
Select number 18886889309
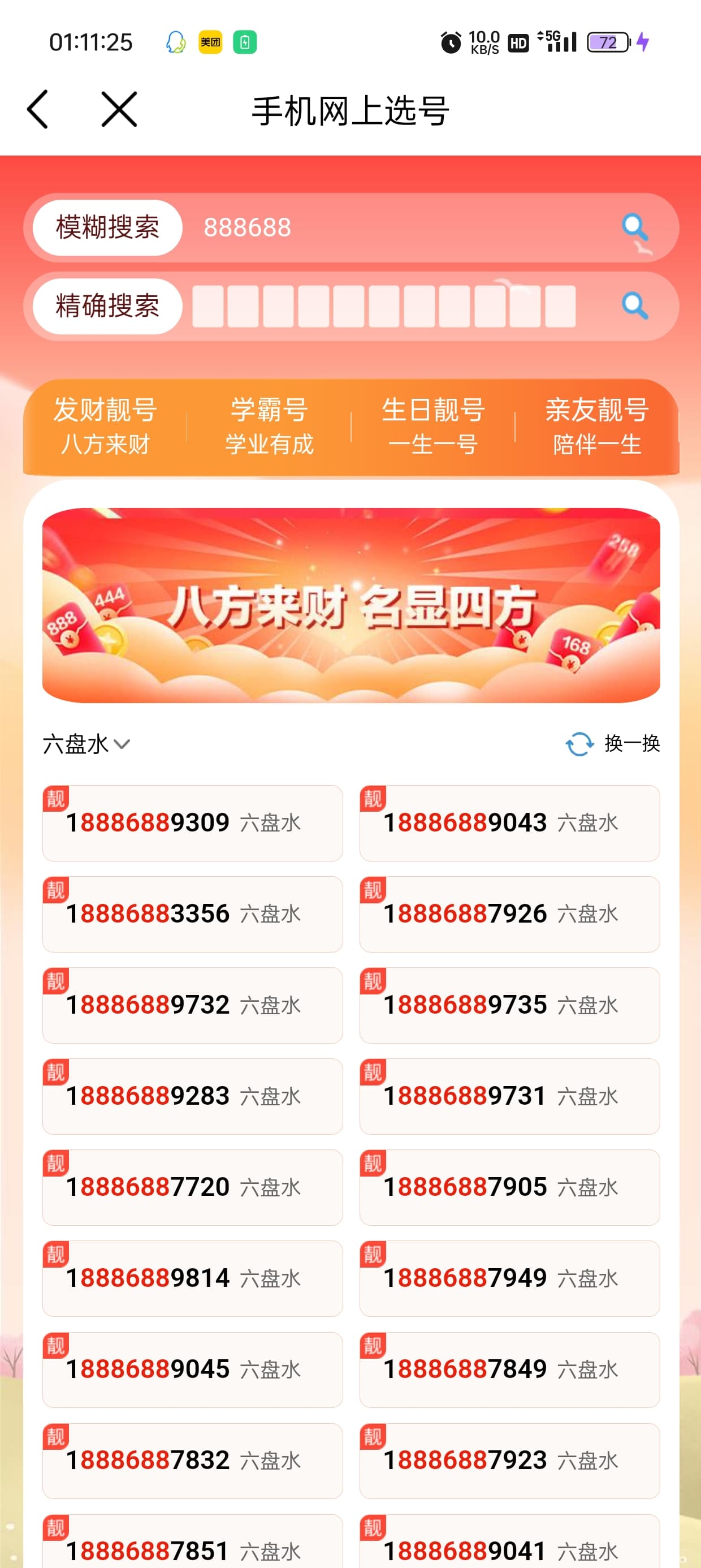[x=192, y=823]
